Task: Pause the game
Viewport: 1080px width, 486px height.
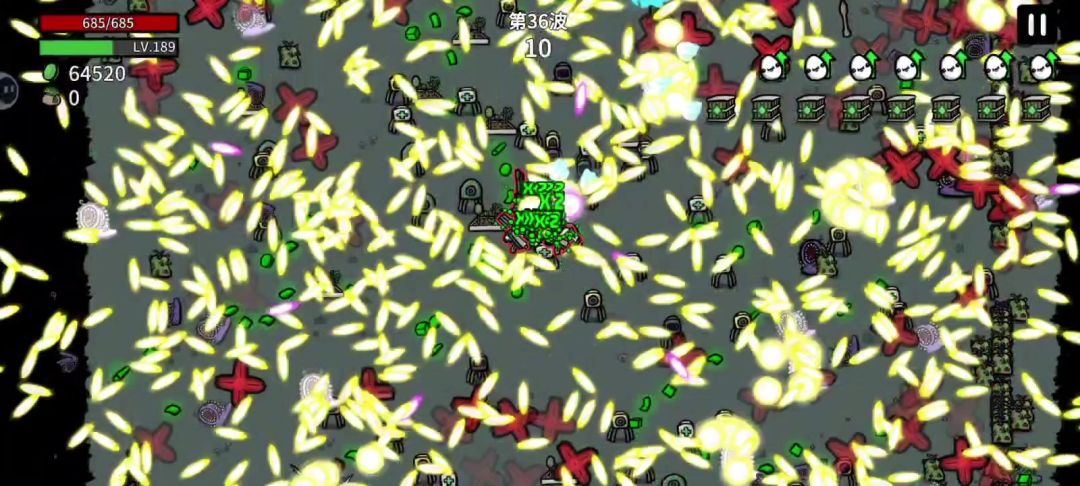Action: point(1037,25)
